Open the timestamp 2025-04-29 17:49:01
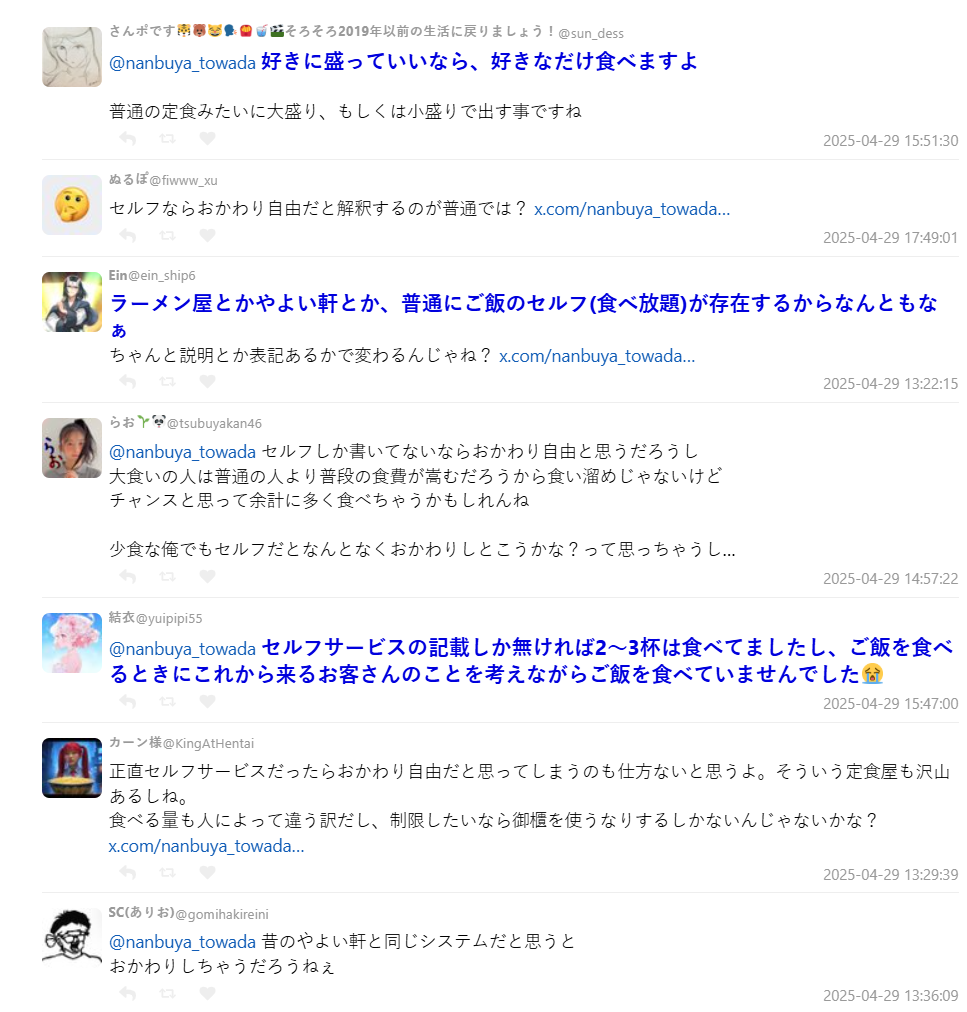 point(890,238)
